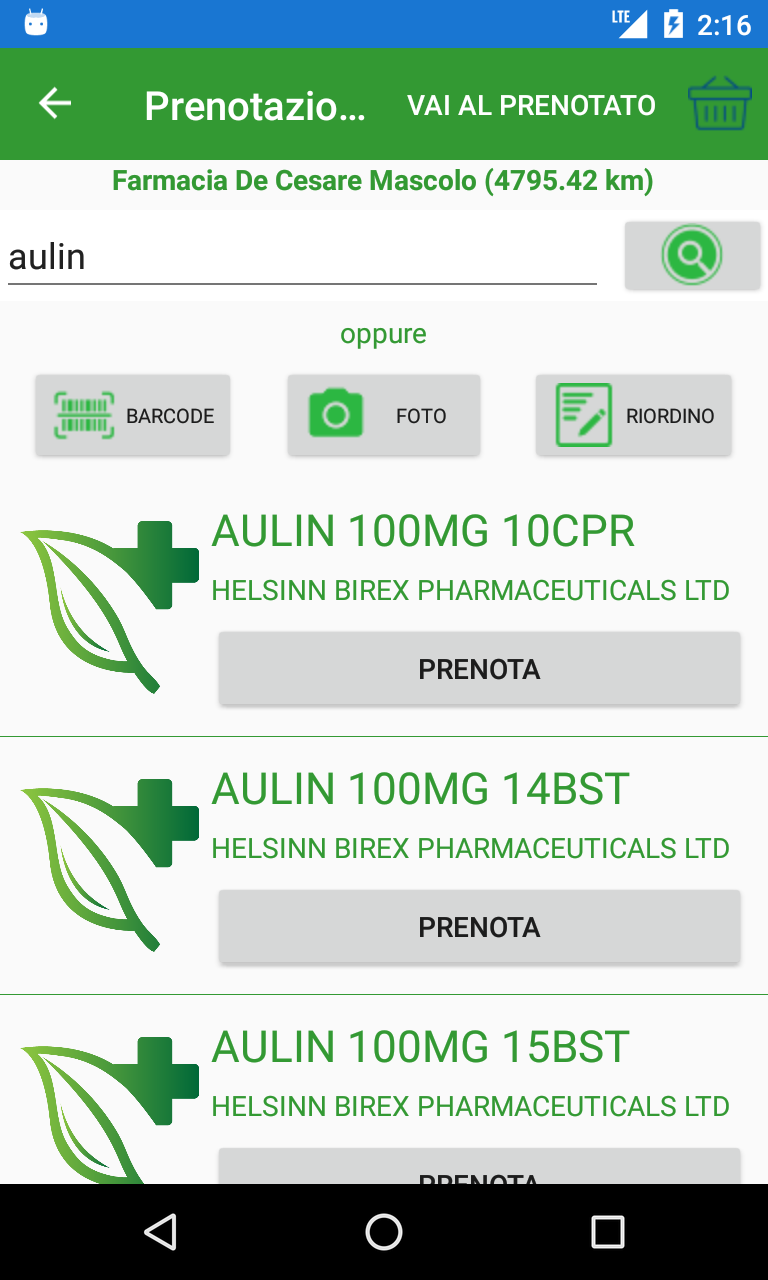Image resolution: width=768 pixels, height=1280 pixels.
Task: Tap PRENOTA for AULIN 100MG 10CPR
Action: click(479, 669)
